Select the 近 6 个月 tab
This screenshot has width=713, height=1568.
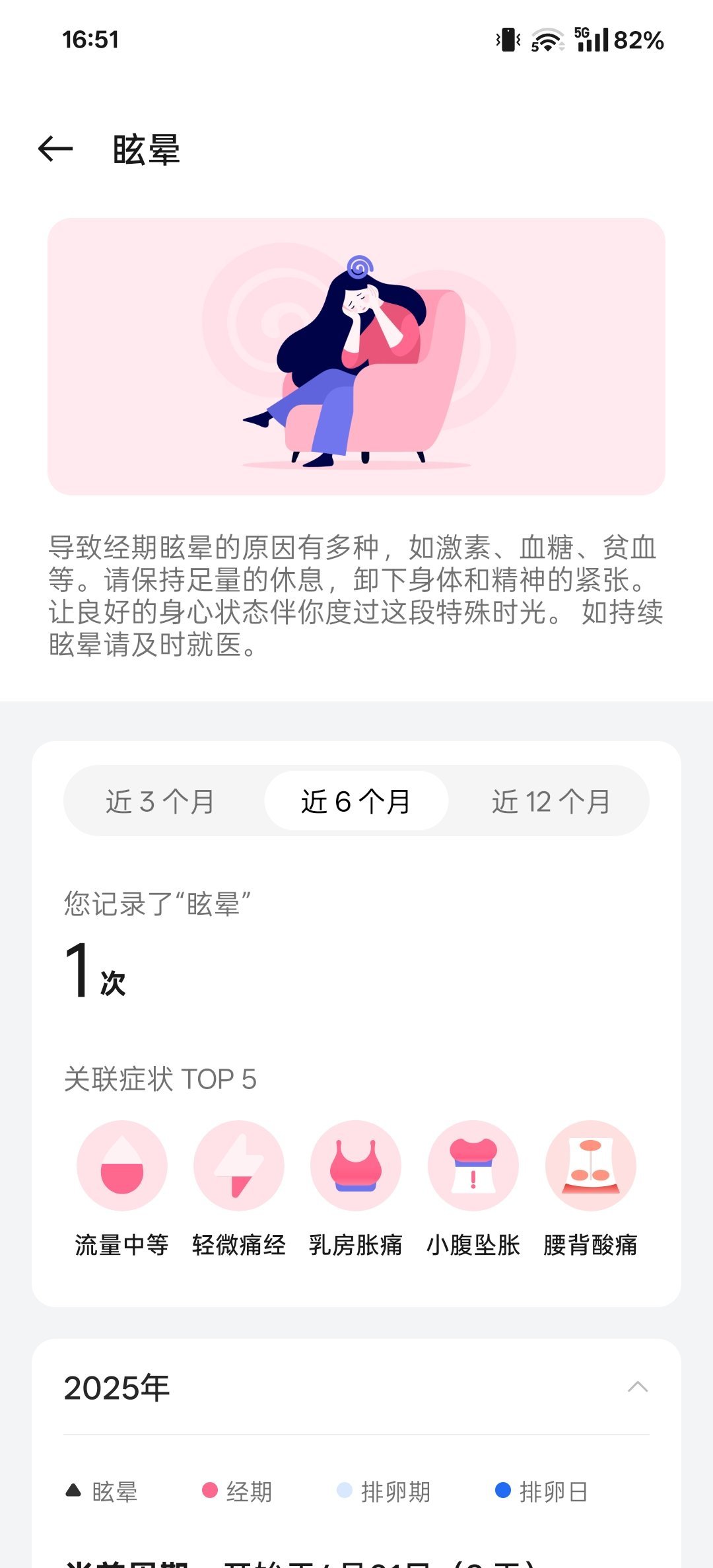coord(356,801)
